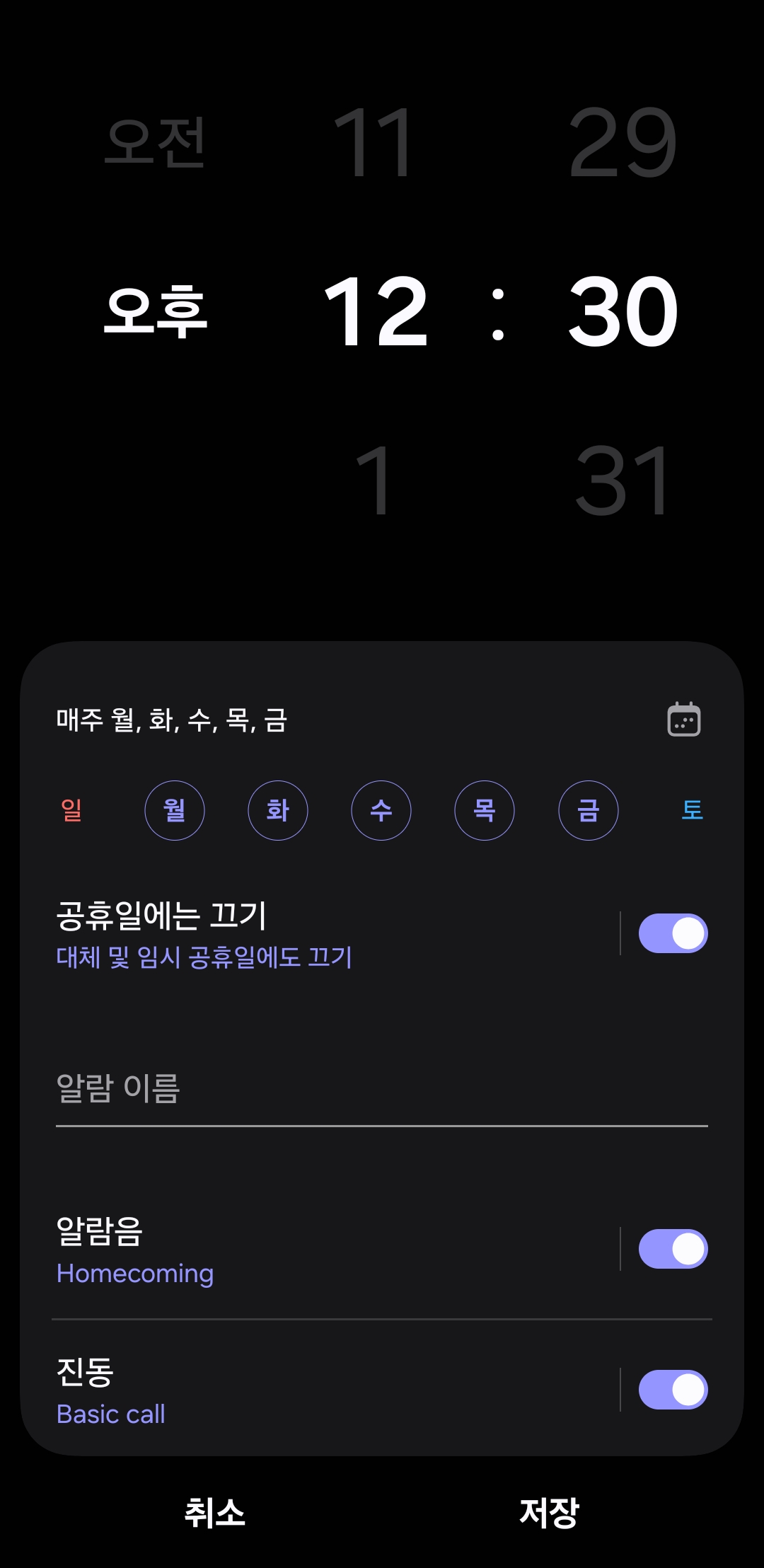764x1568 pixels.
Task: Pick minute 31 in the time picker
Action: click(x=622, y=481)
